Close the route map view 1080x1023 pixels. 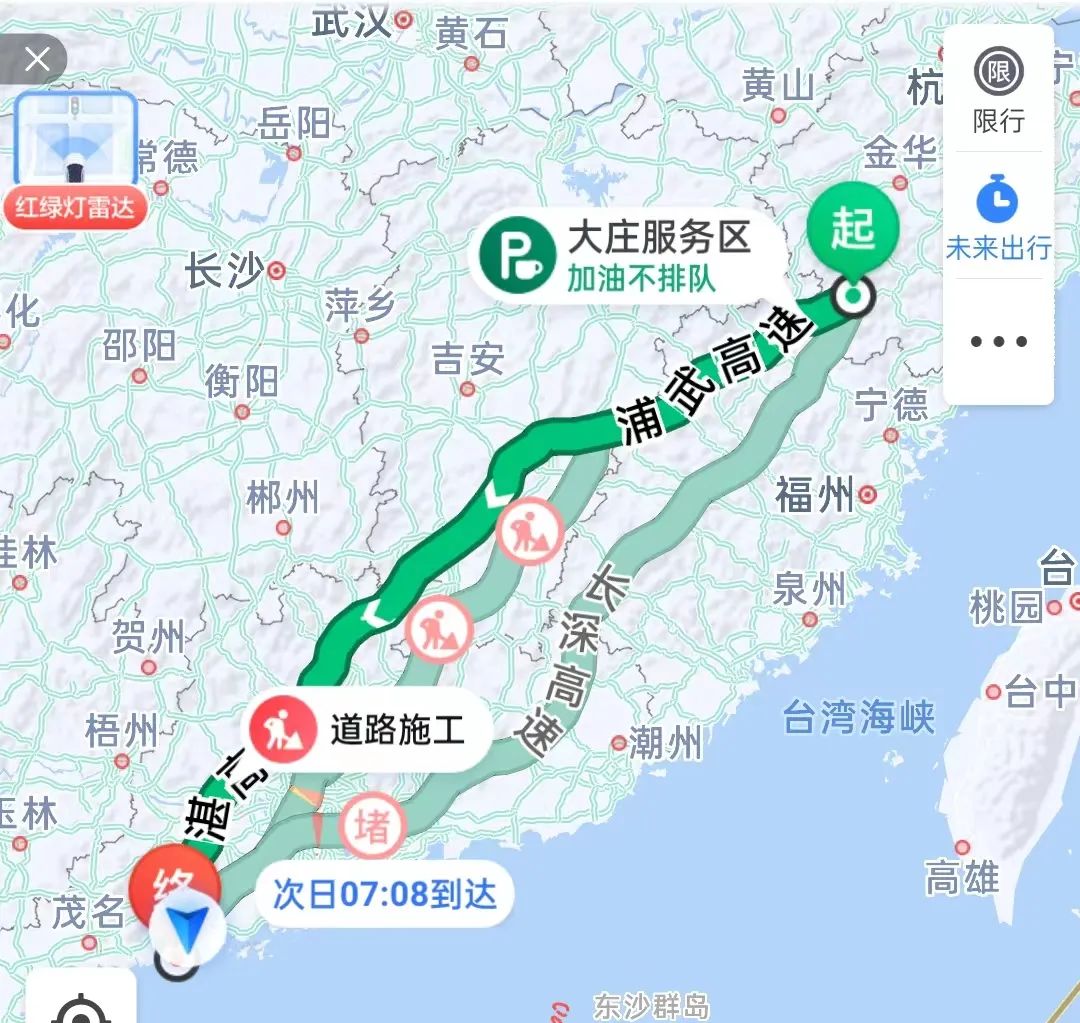click(x=36, y=60)
